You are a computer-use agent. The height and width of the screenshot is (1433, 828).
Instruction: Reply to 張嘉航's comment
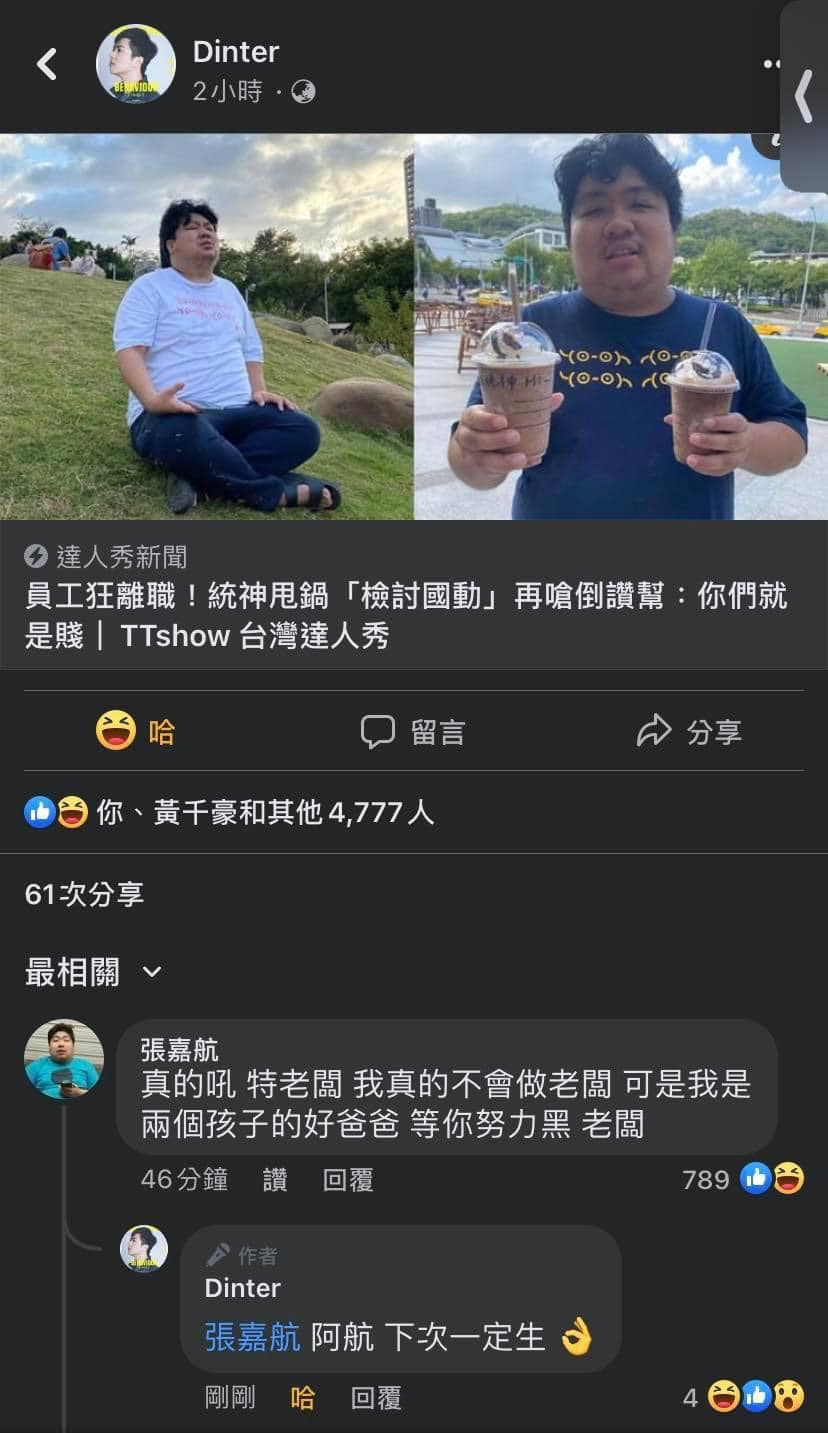click(x=348, y=1180)
